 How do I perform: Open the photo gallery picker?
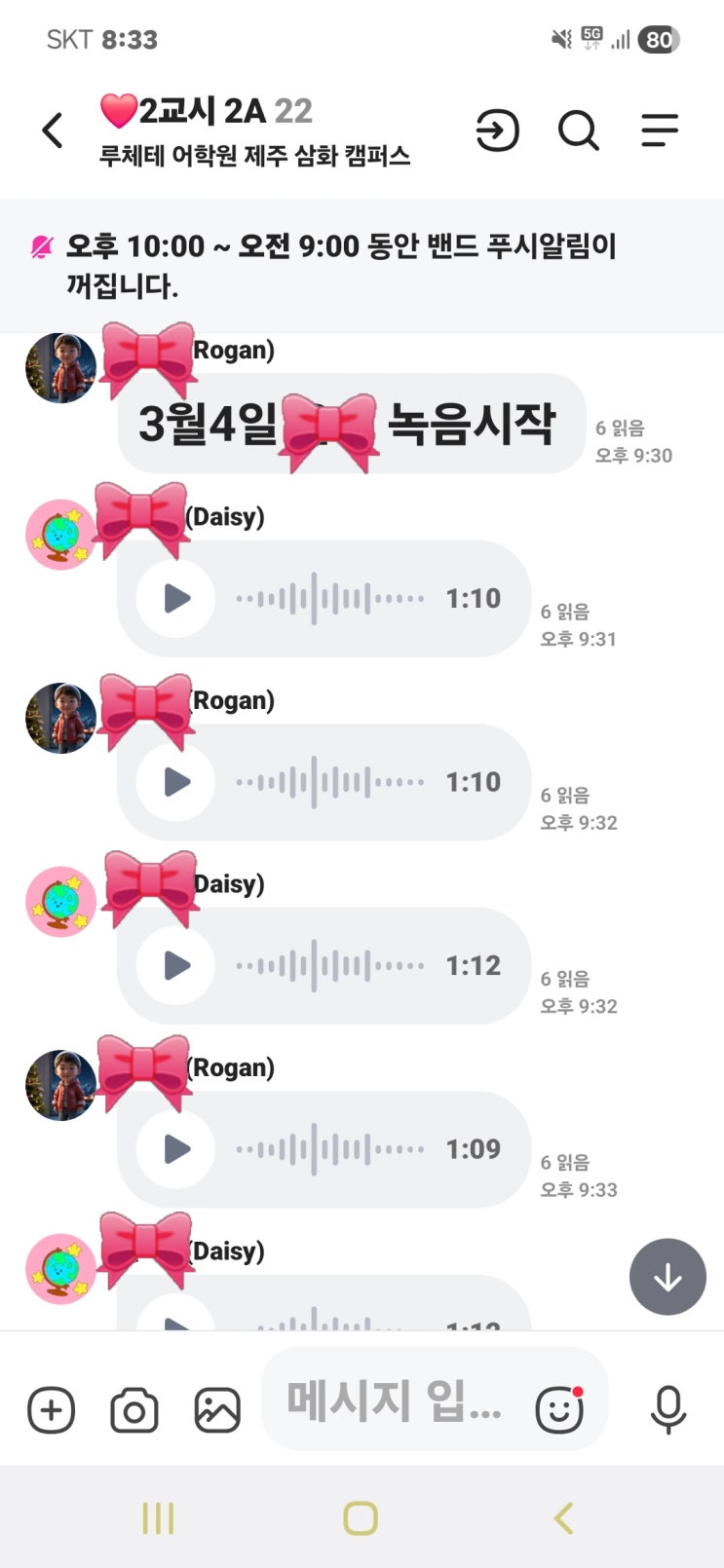[x=217, y=1409]
